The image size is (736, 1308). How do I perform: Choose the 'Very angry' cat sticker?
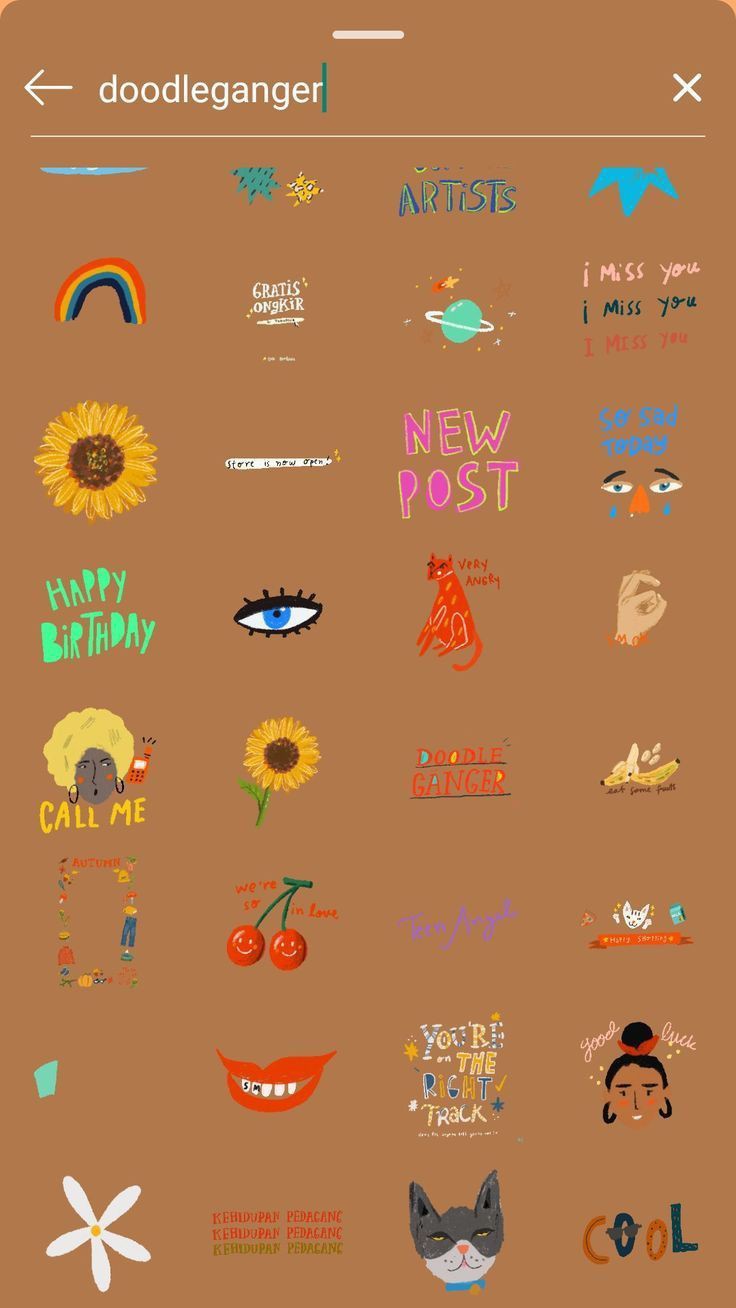pyautogui.click(x=455, y=610)
